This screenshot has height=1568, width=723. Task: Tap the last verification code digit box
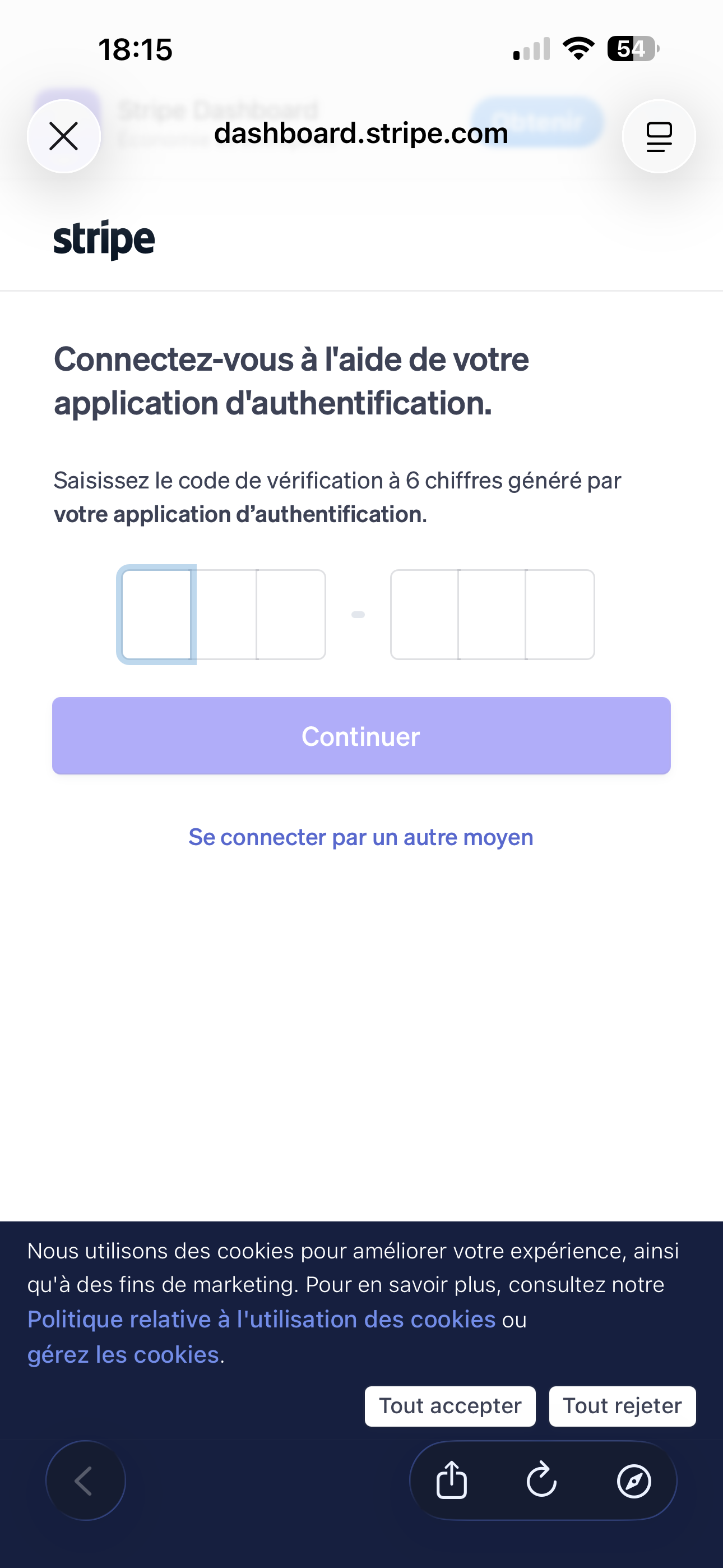pos(560,614)
